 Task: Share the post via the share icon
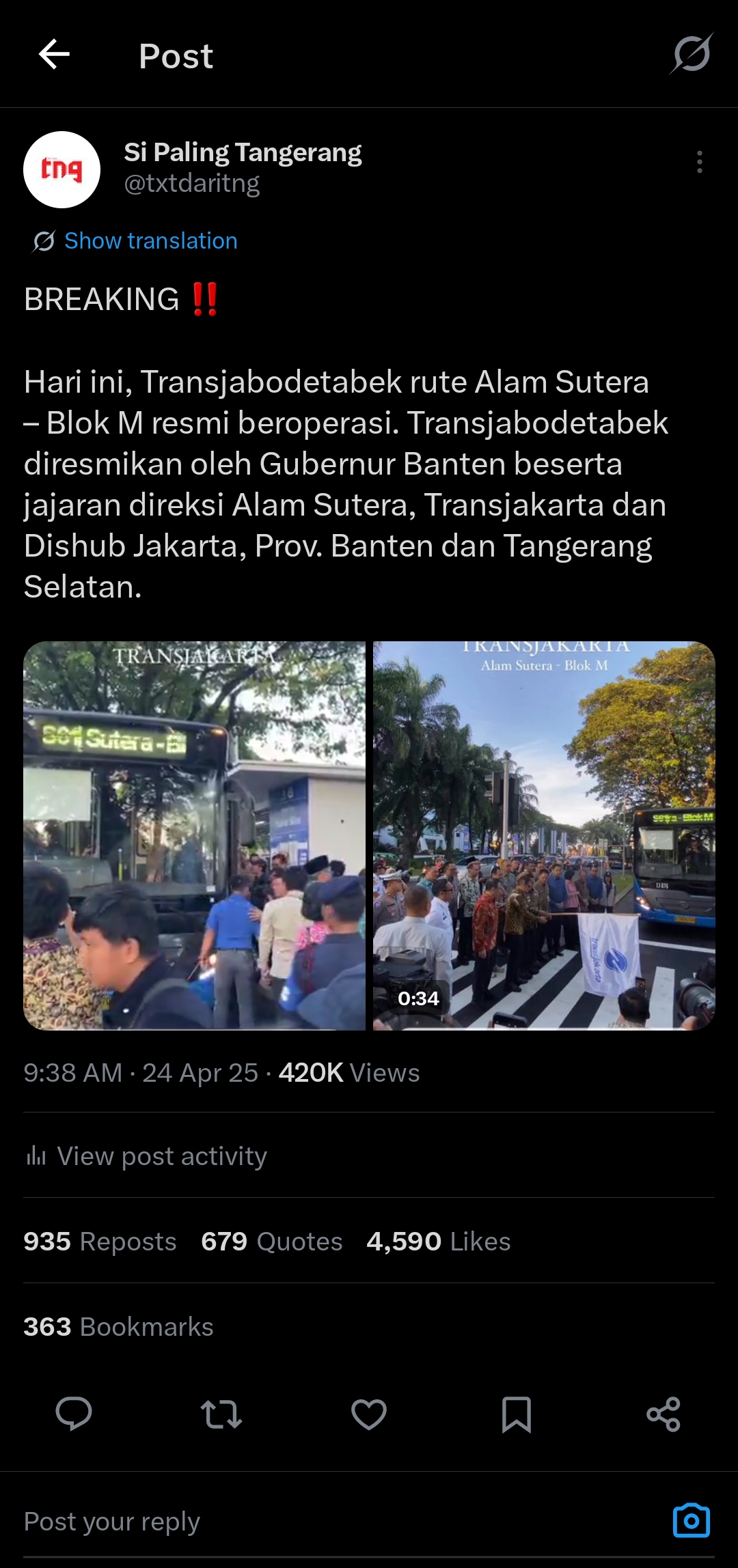click(664, 1412)
